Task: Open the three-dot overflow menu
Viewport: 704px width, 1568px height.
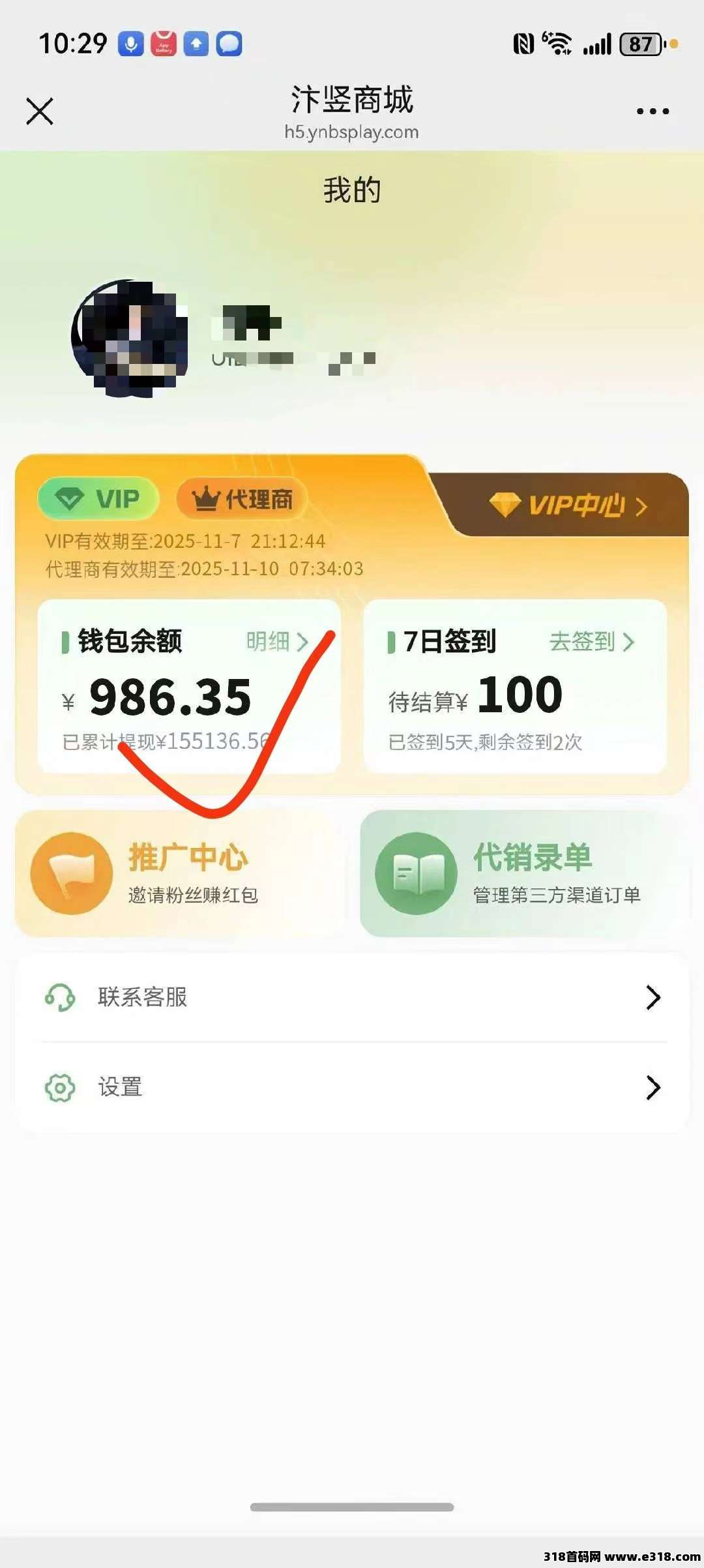Action: 653,112
